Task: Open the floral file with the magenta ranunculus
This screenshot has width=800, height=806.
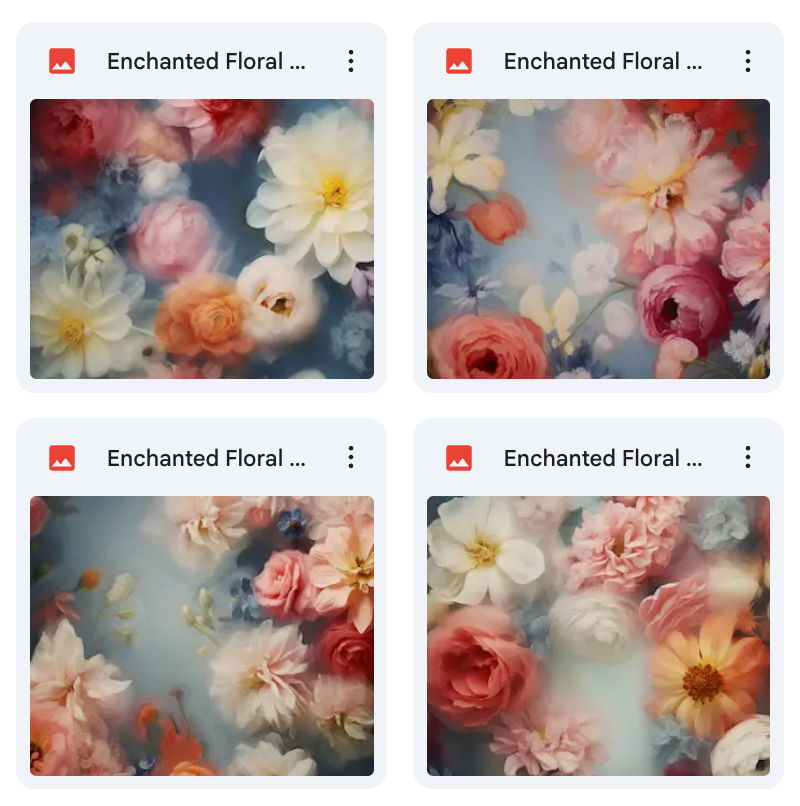Action: pyautogui.click(x=598, y=238)
